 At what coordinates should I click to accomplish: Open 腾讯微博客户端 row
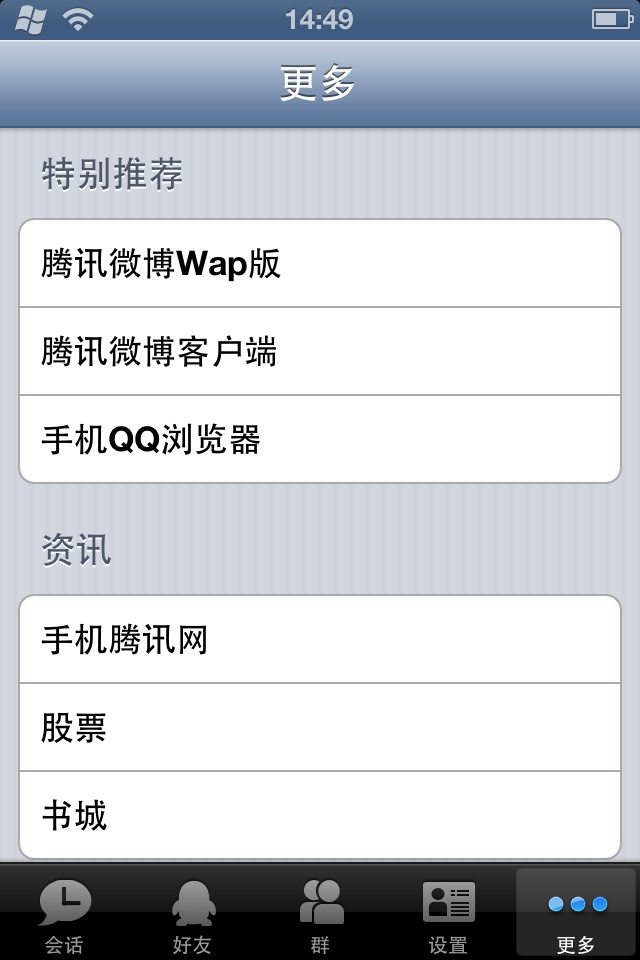(x=320, y=352)
